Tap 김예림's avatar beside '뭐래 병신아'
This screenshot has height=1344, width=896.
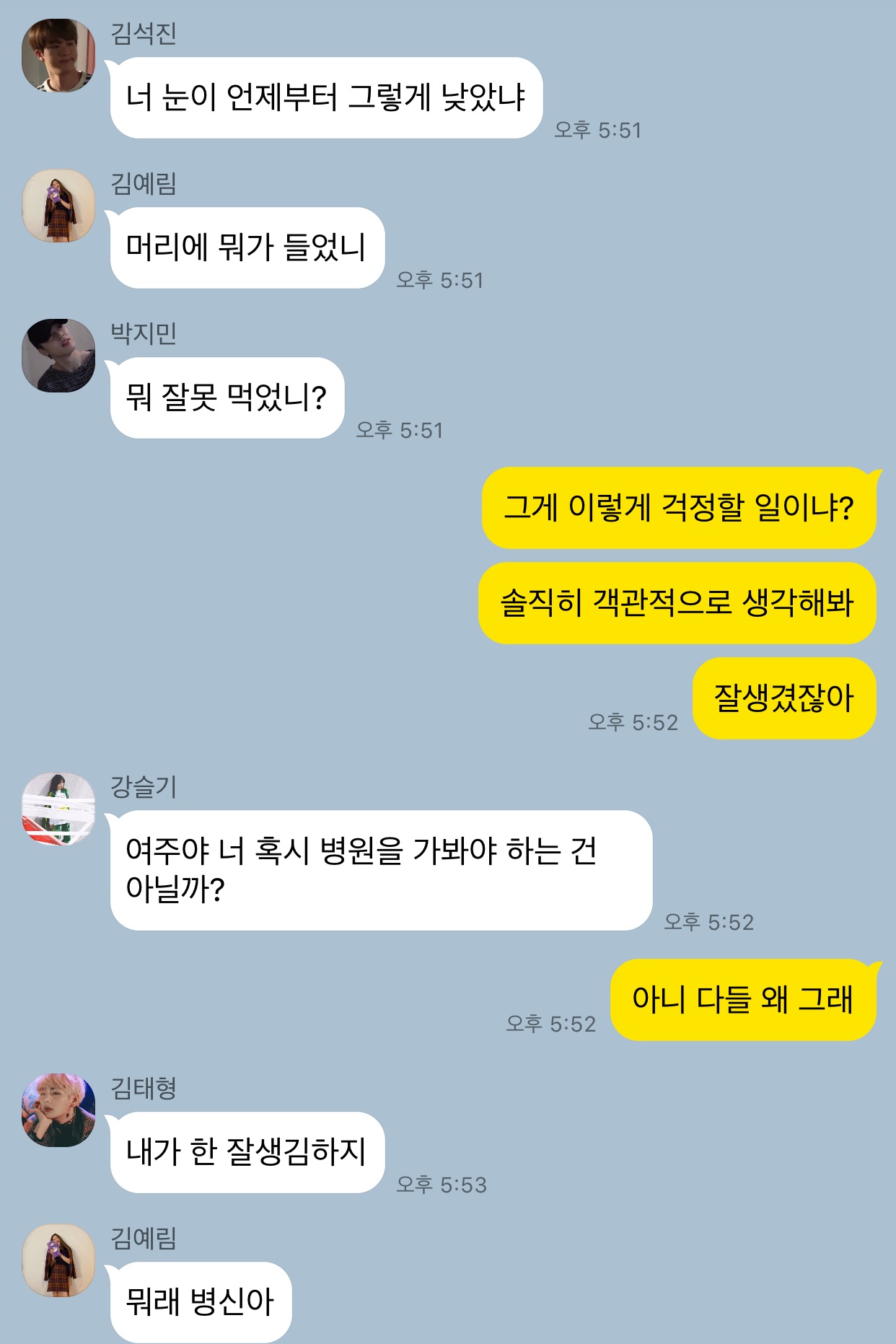58,1260
